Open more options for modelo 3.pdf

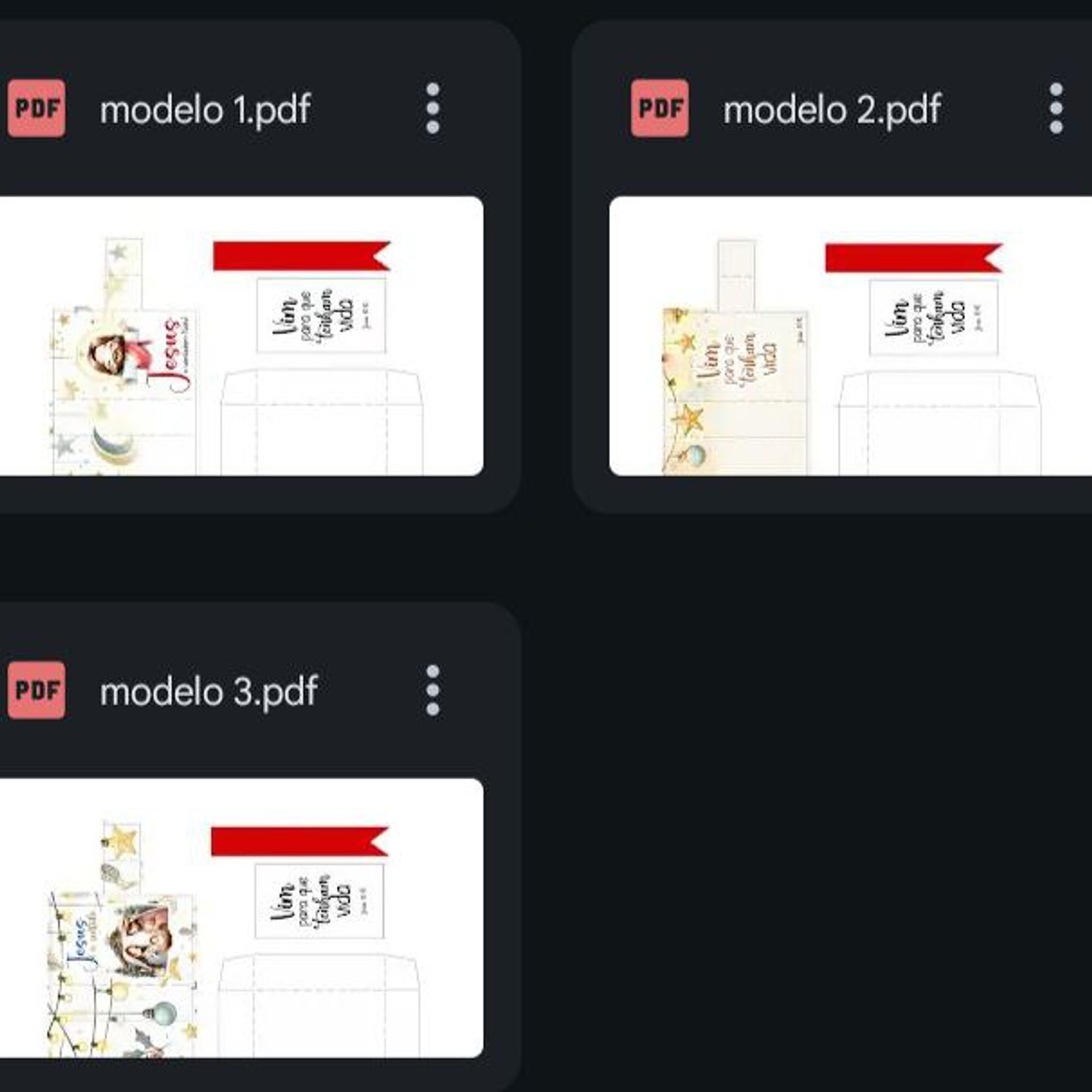[x=432, y=690]
